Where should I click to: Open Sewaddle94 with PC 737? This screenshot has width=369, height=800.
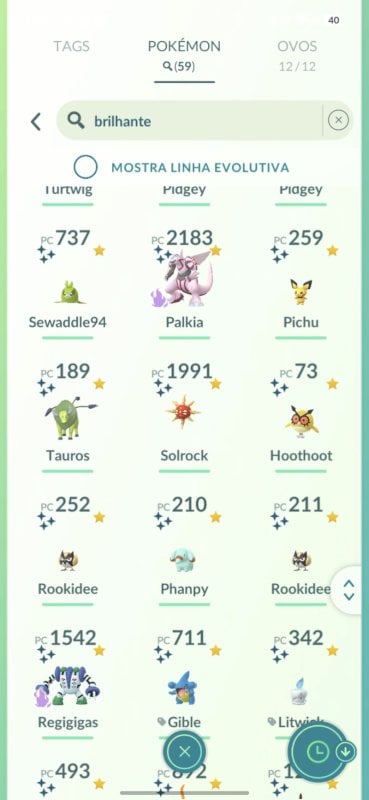click(67, 283)
